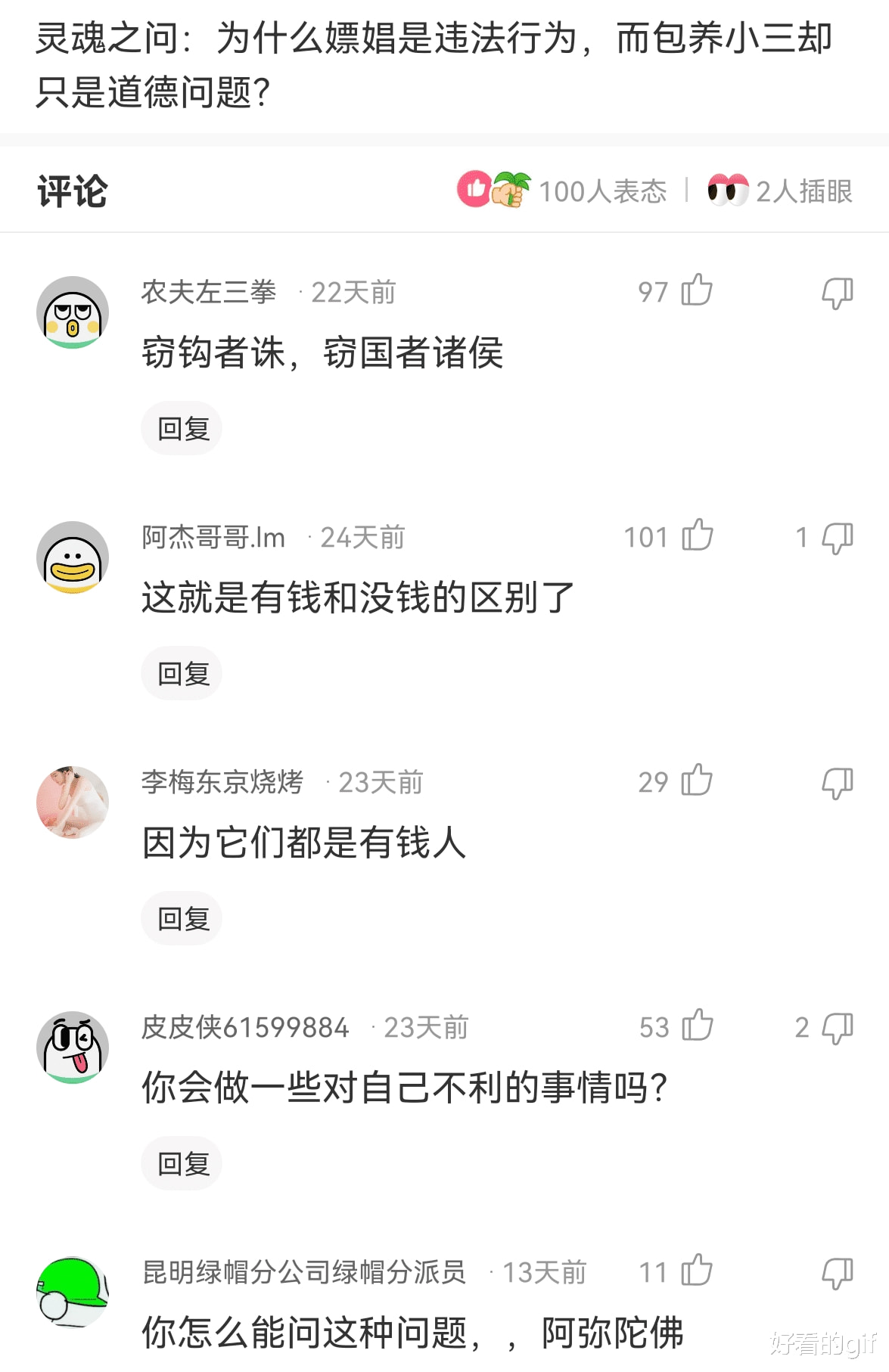Dislike the comment by 农夫左三拳
Screen dimensions: 889x1372
tap(837, 293)
